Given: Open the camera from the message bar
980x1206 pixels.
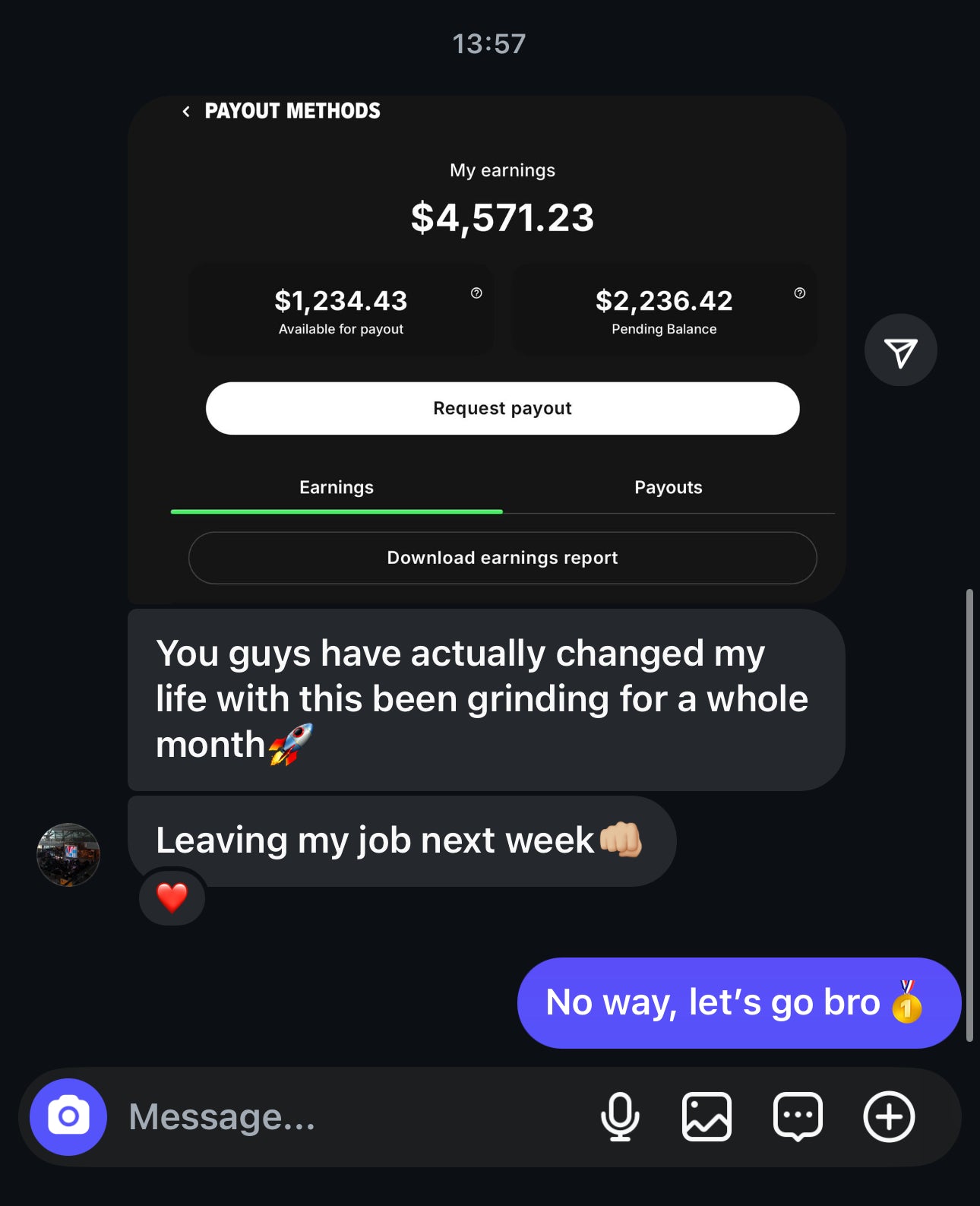Looking at the screenshot, I should pos(68,1116).
